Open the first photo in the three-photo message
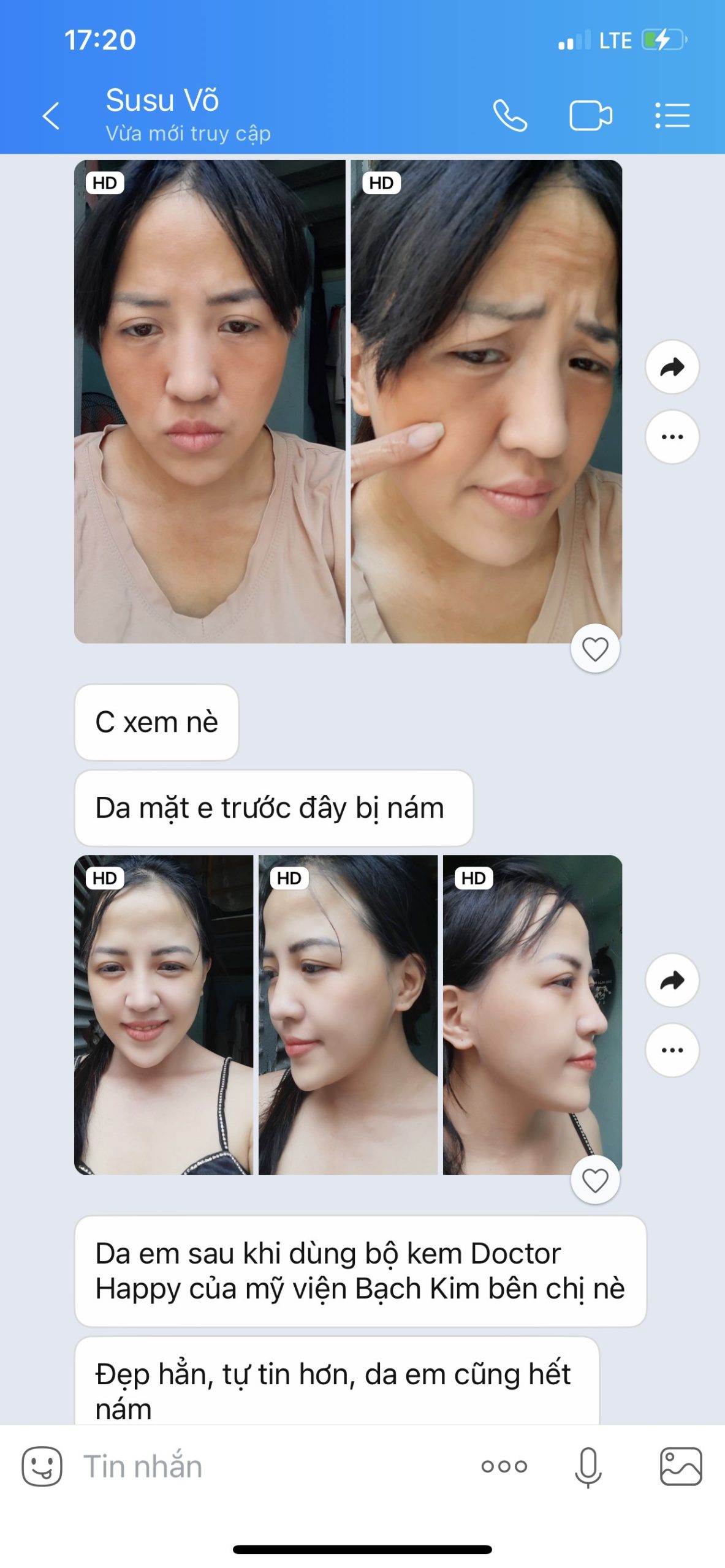Screen dimensions: 725x1568 point(164,1015)
